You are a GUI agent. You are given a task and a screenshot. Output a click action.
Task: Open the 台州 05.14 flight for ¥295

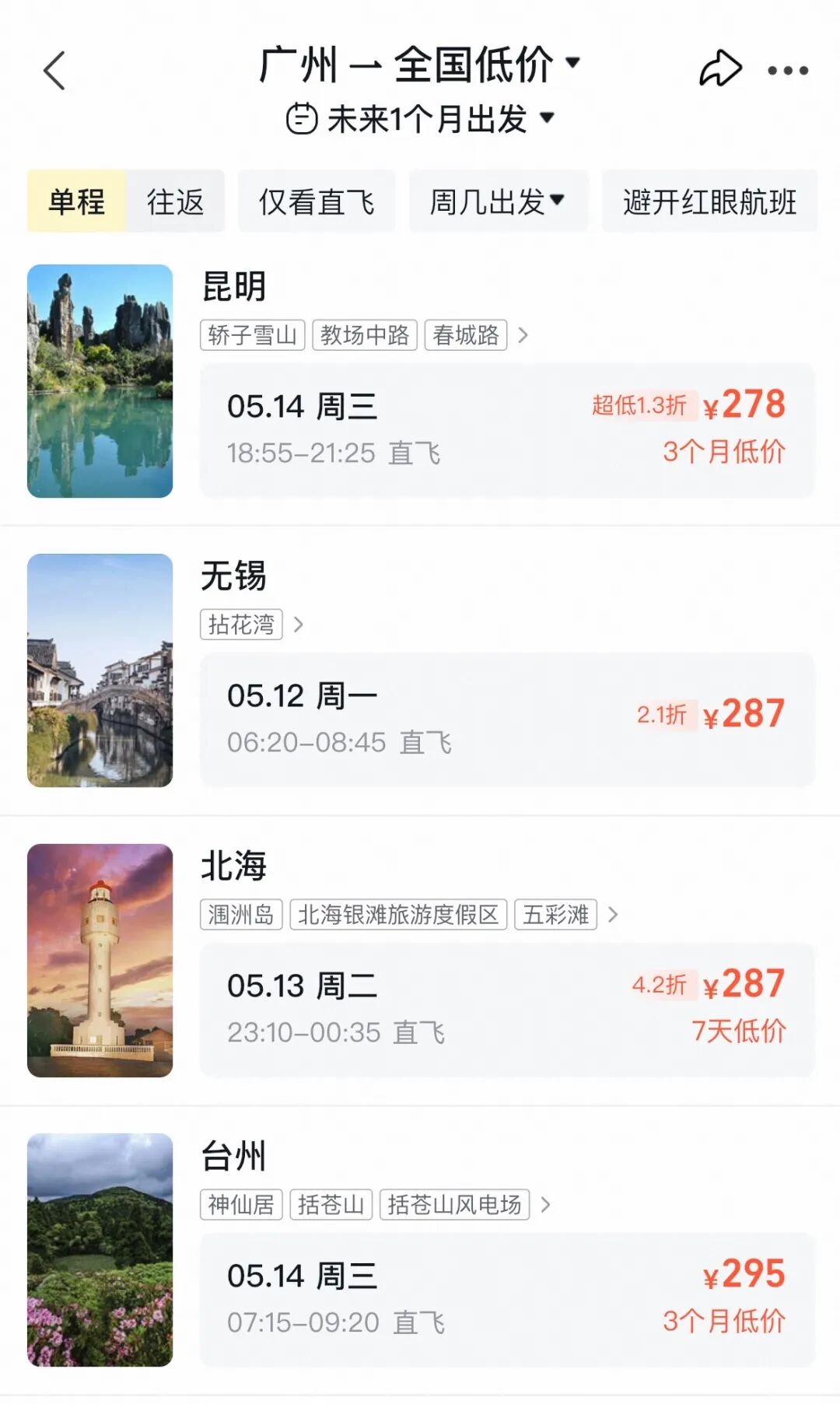click(x=507, y=1300)
